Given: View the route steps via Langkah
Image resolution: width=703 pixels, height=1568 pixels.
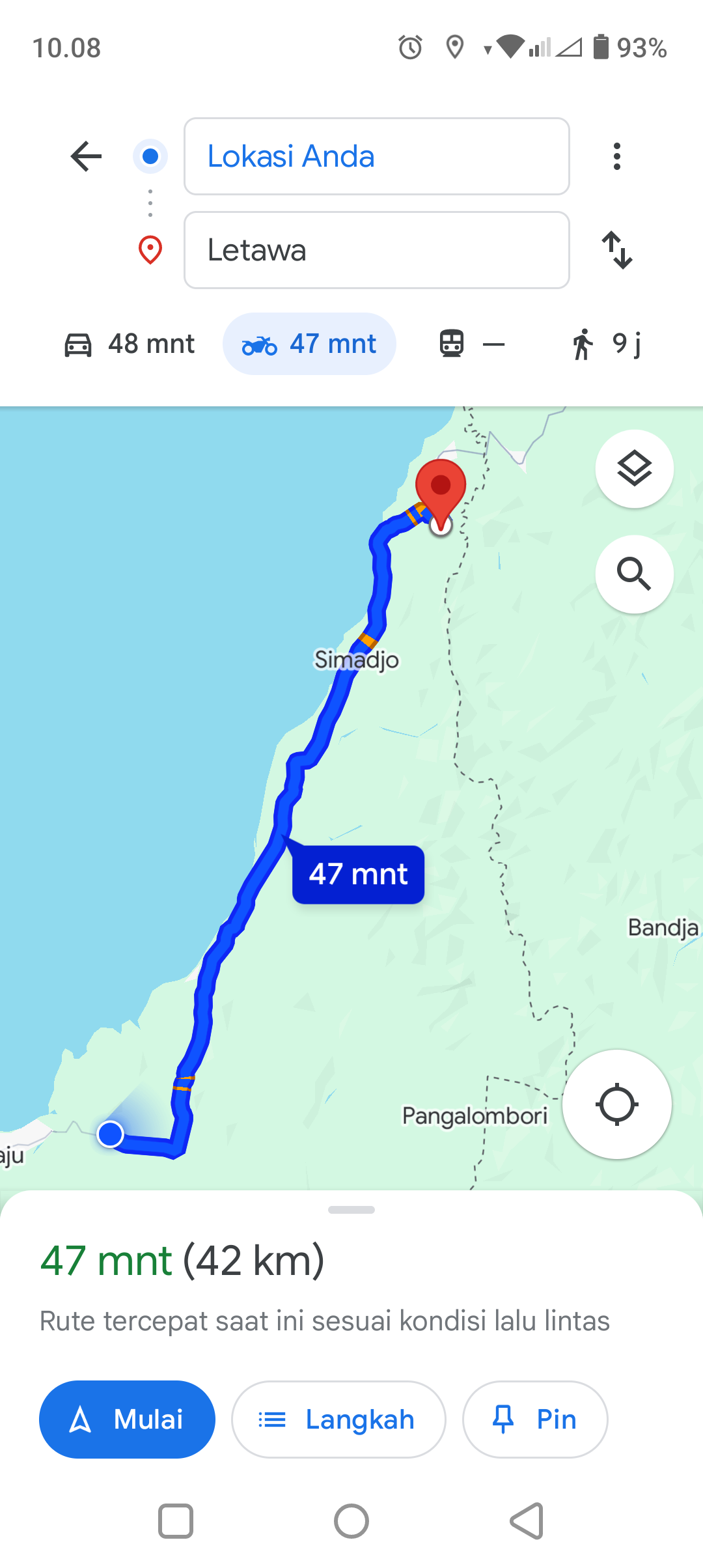Looking at the screenshot, I should click(x=338, y=1420).
